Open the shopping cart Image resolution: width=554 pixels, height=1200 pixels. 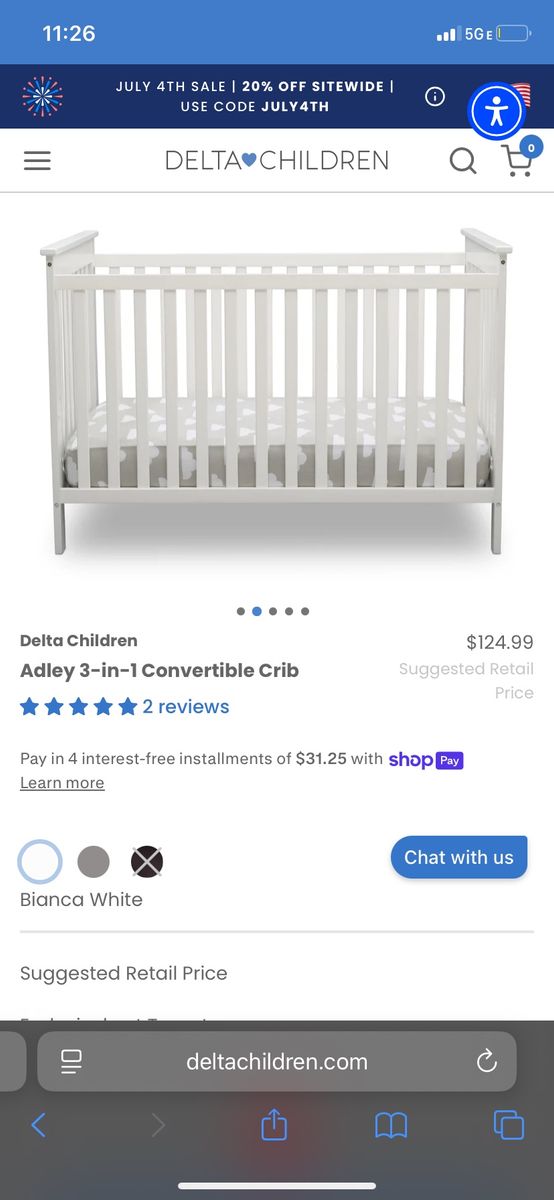pos(518,157)
